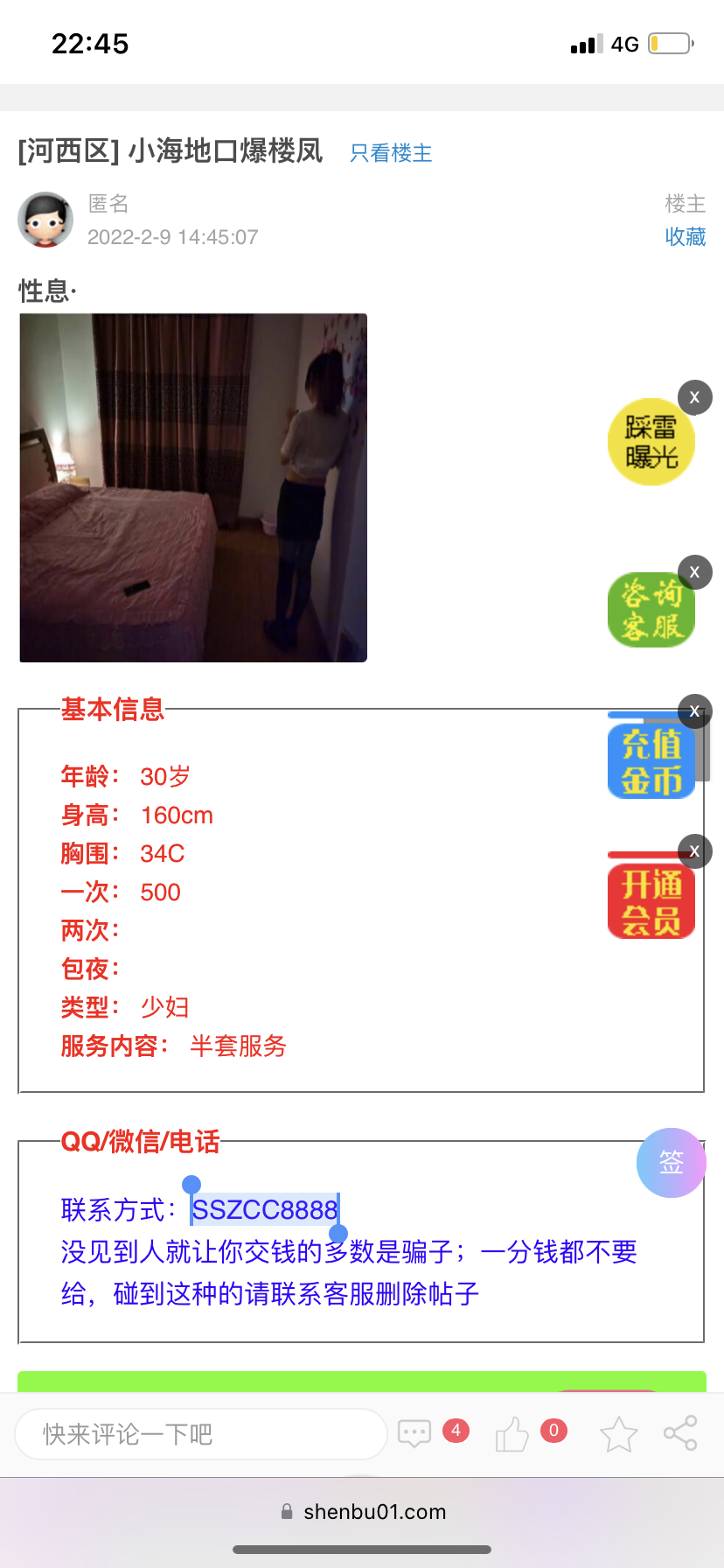Tap 收藏 to save this post

pyautogui.click(x=685, y=236)
